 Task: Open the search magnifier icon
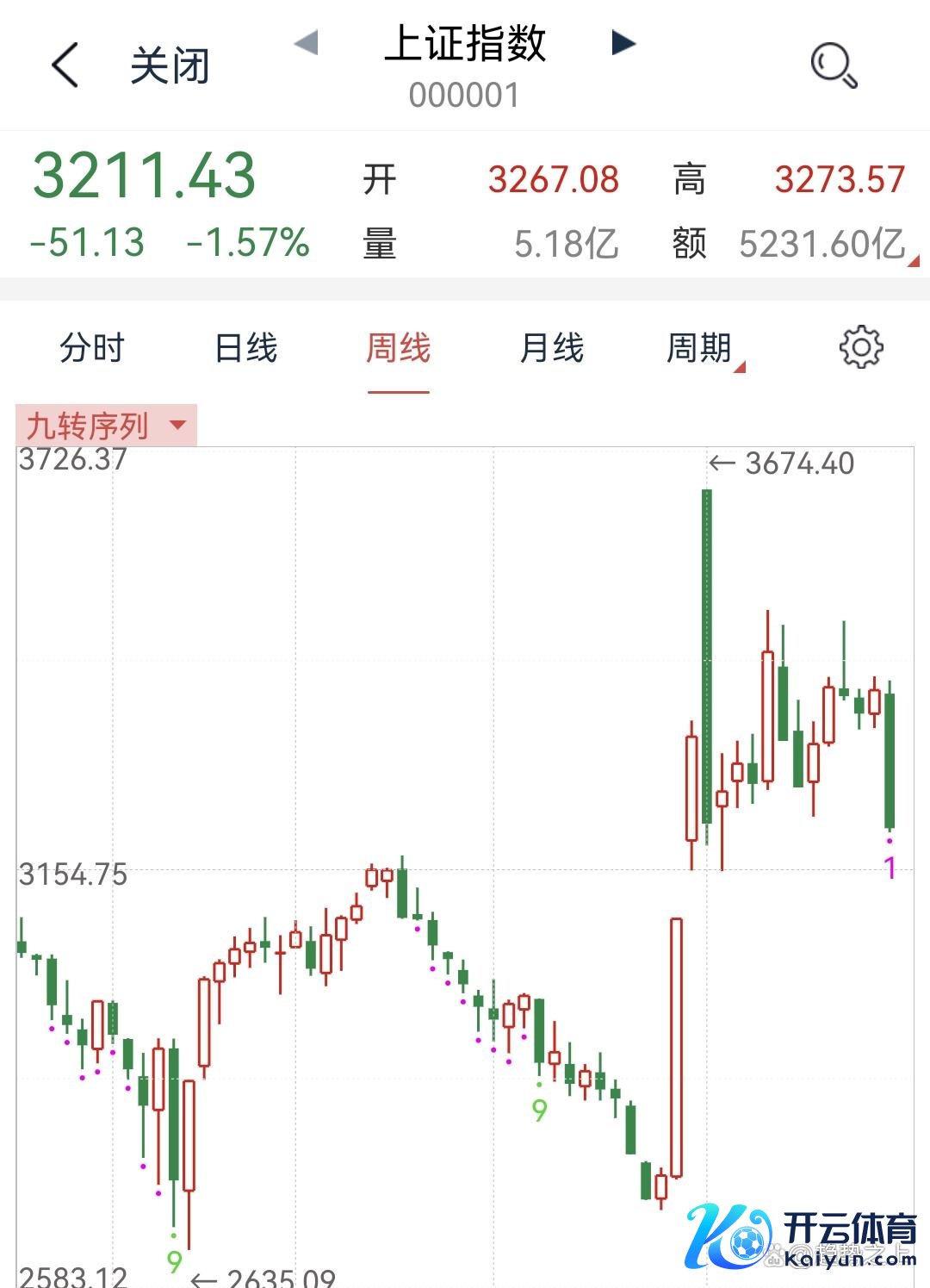coord(834,65)
